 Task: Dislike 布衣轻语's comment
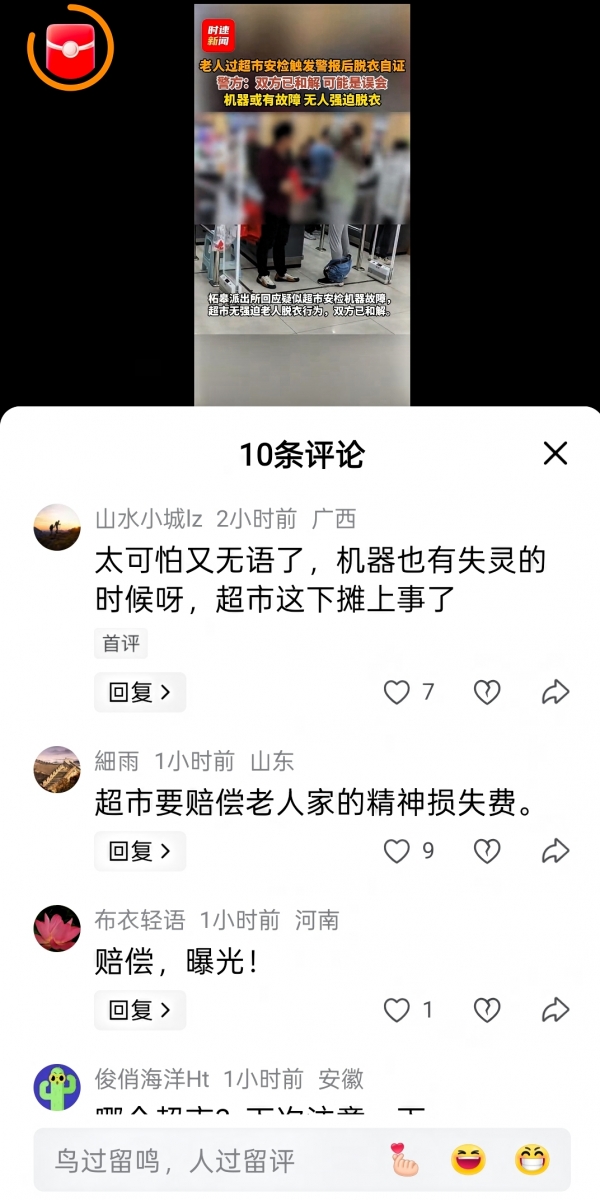point(486,1010)
